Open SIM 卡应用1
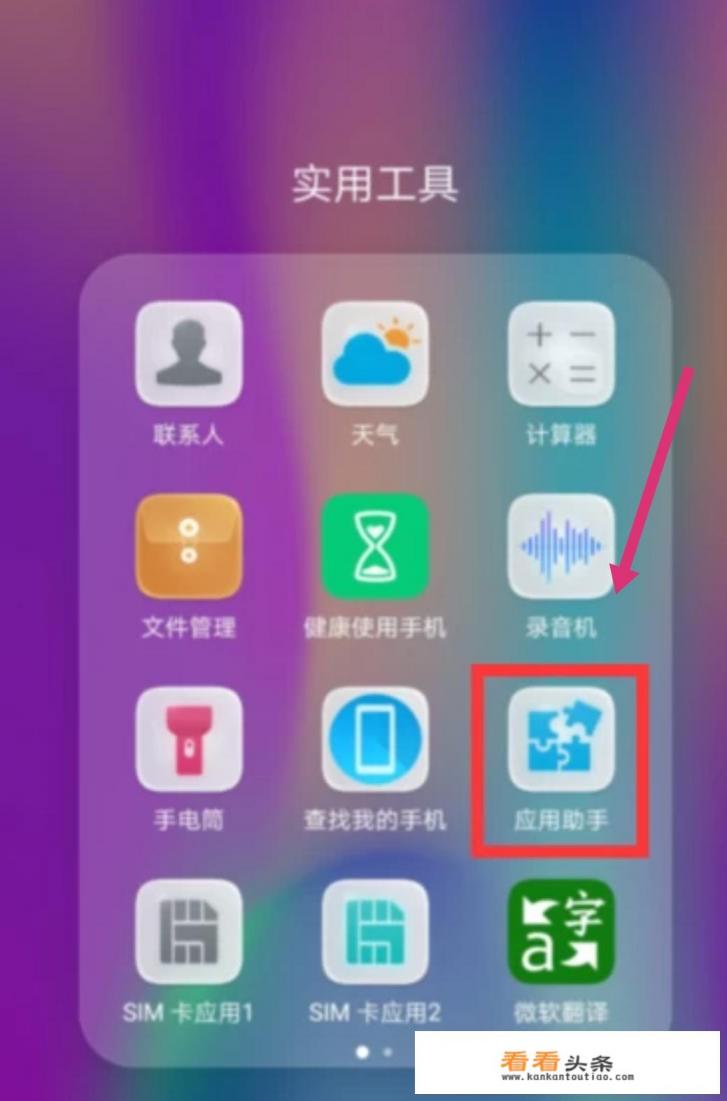 click(x=188, y=932)
